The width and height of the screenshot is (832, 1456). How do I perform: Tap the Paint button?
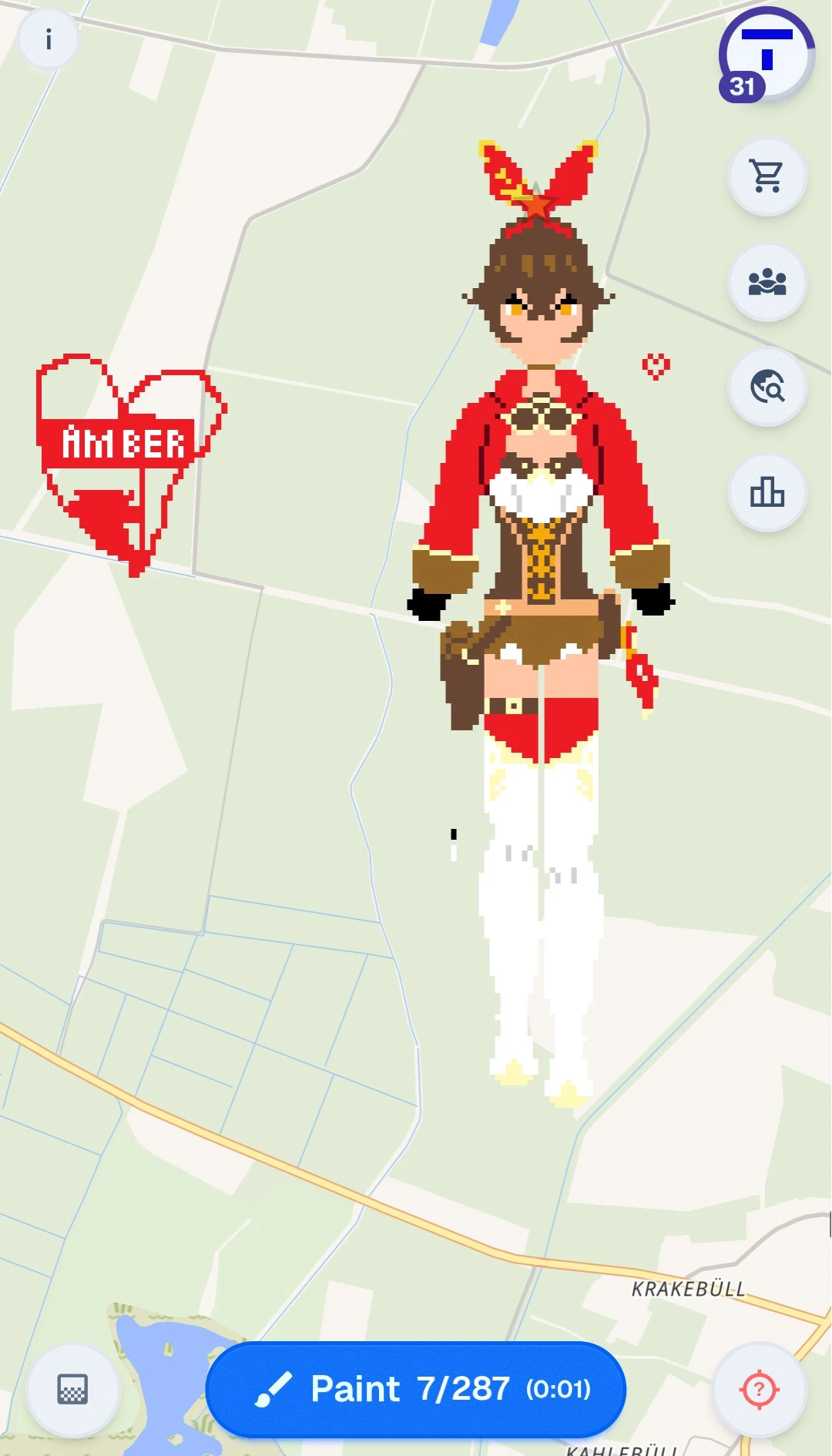pyautogui.click(x=416, y=1389)
